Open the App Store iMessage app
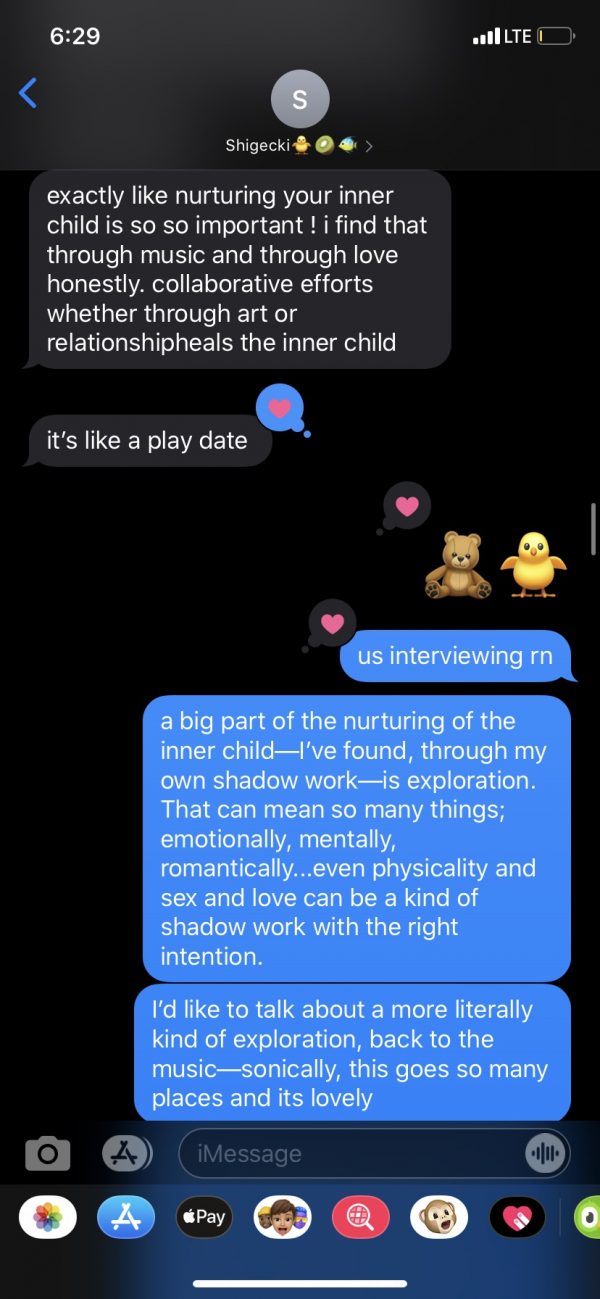Screen dimensions: 600x1299 pyautogui.click(x=126, y=1217)
